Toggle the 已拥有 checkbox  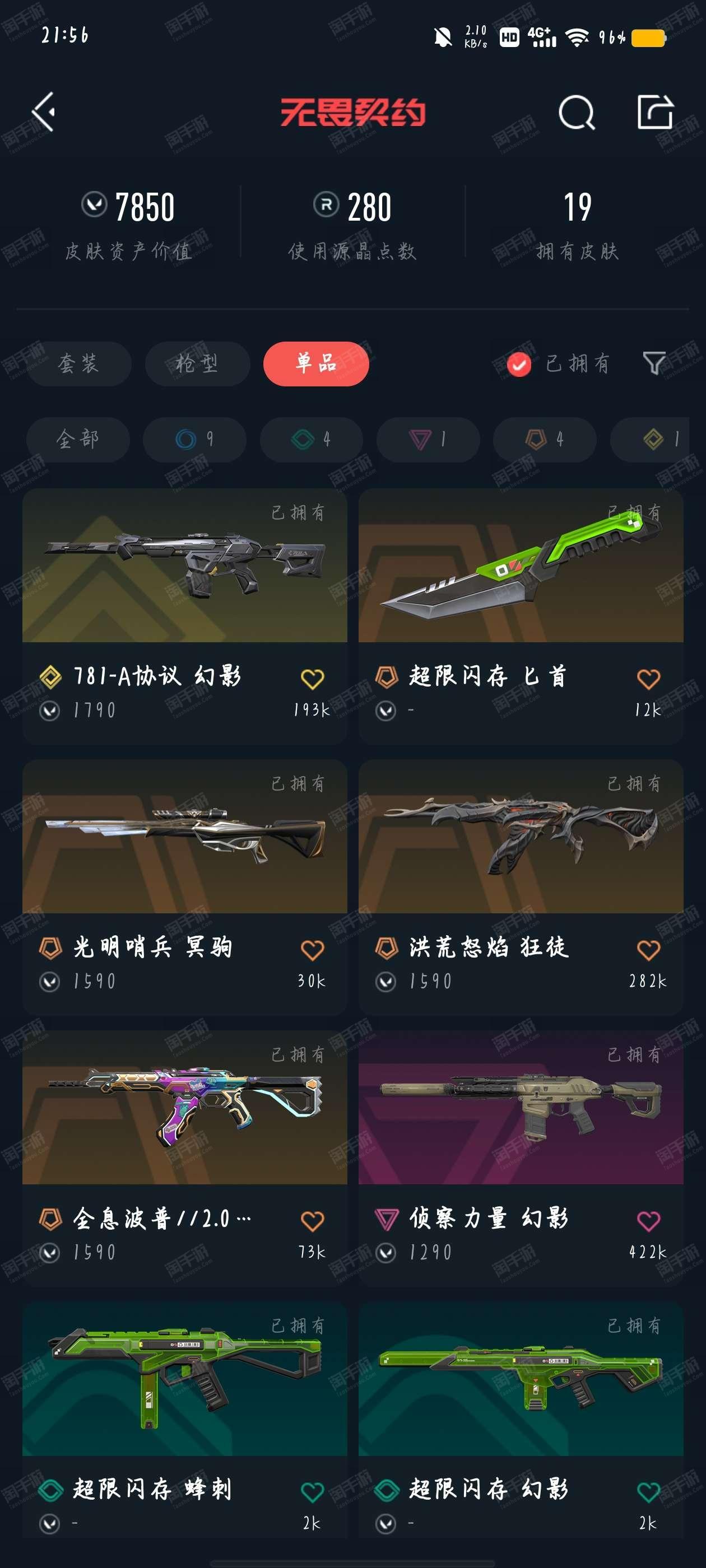tap(518, 365)
